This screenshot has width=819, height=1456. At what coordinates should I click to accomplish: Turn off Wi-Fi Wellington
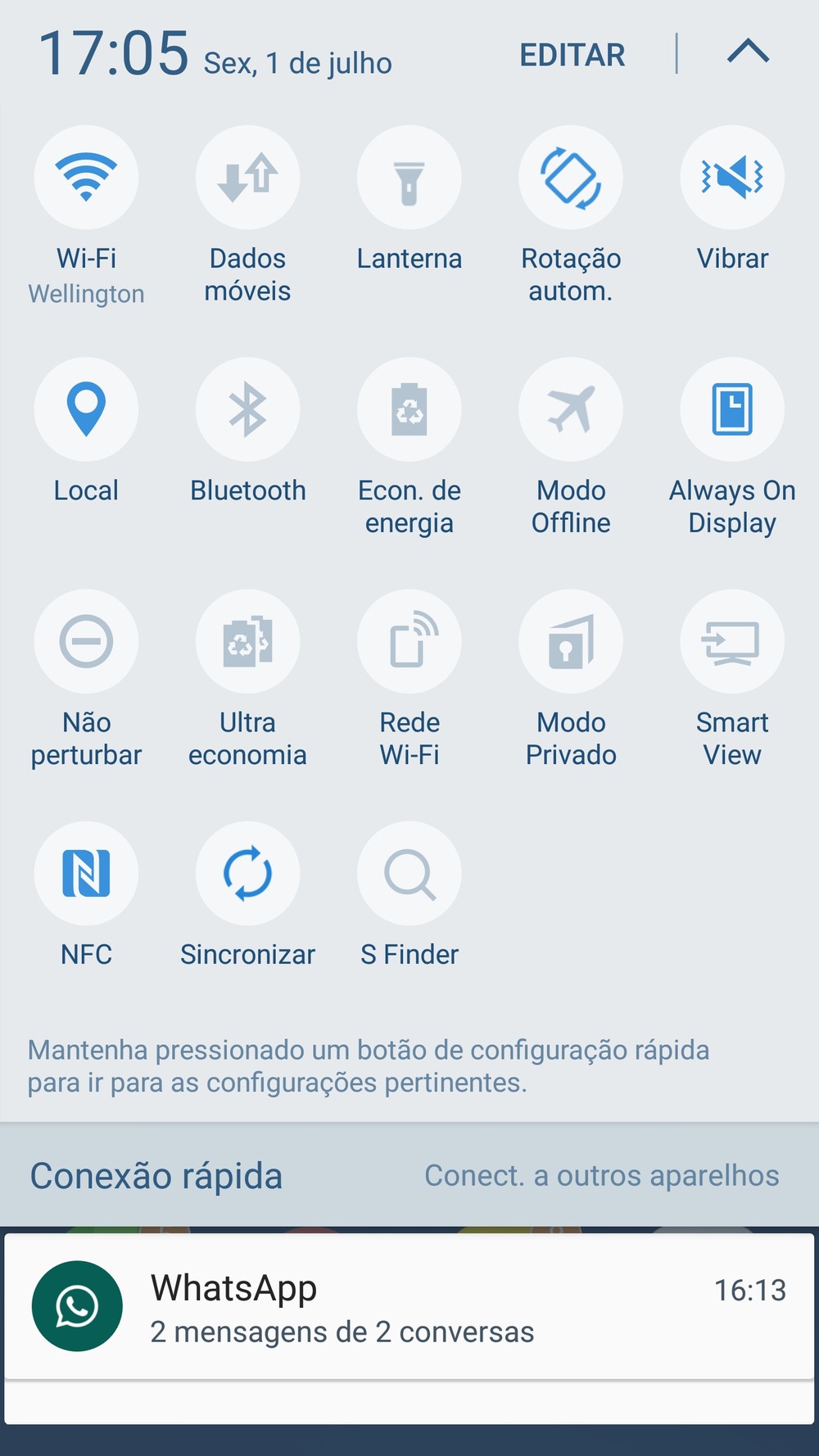click(86, 177)
